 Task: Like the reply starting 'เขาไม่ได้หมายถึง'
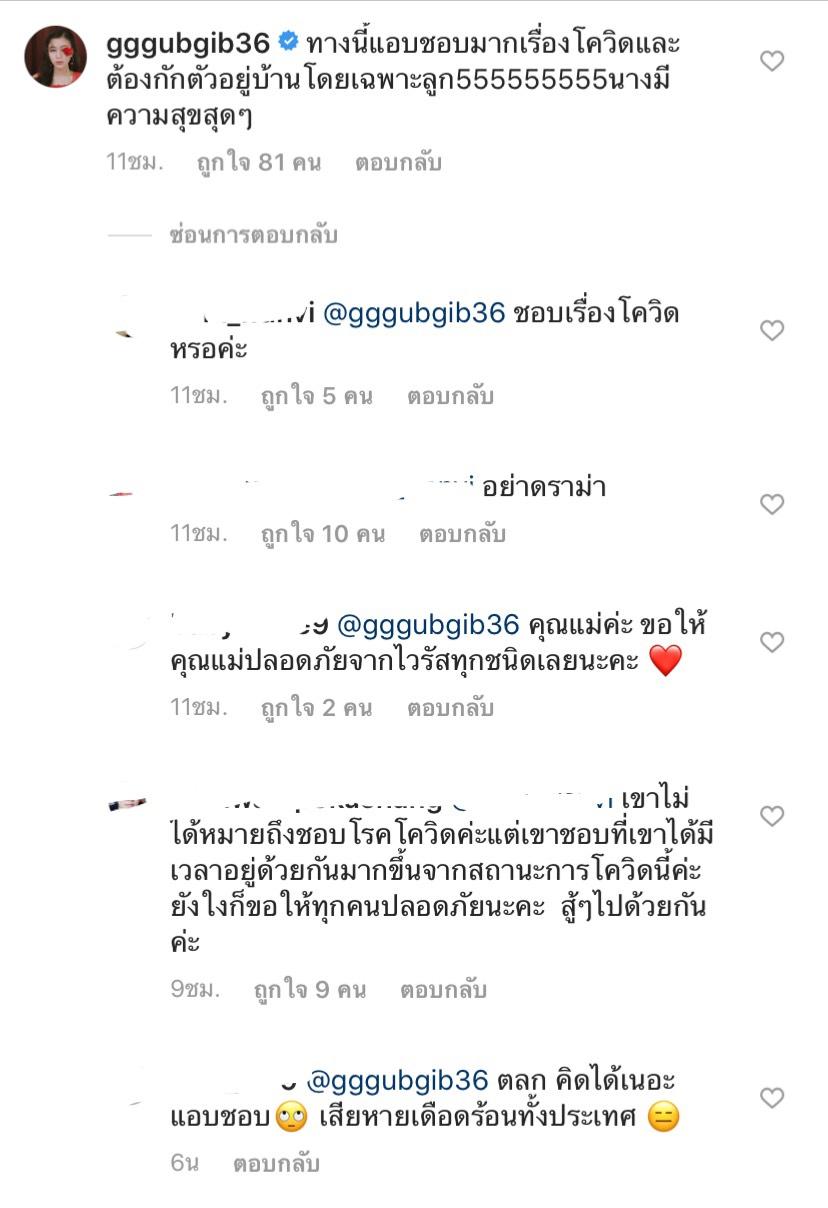pos(772,816)
